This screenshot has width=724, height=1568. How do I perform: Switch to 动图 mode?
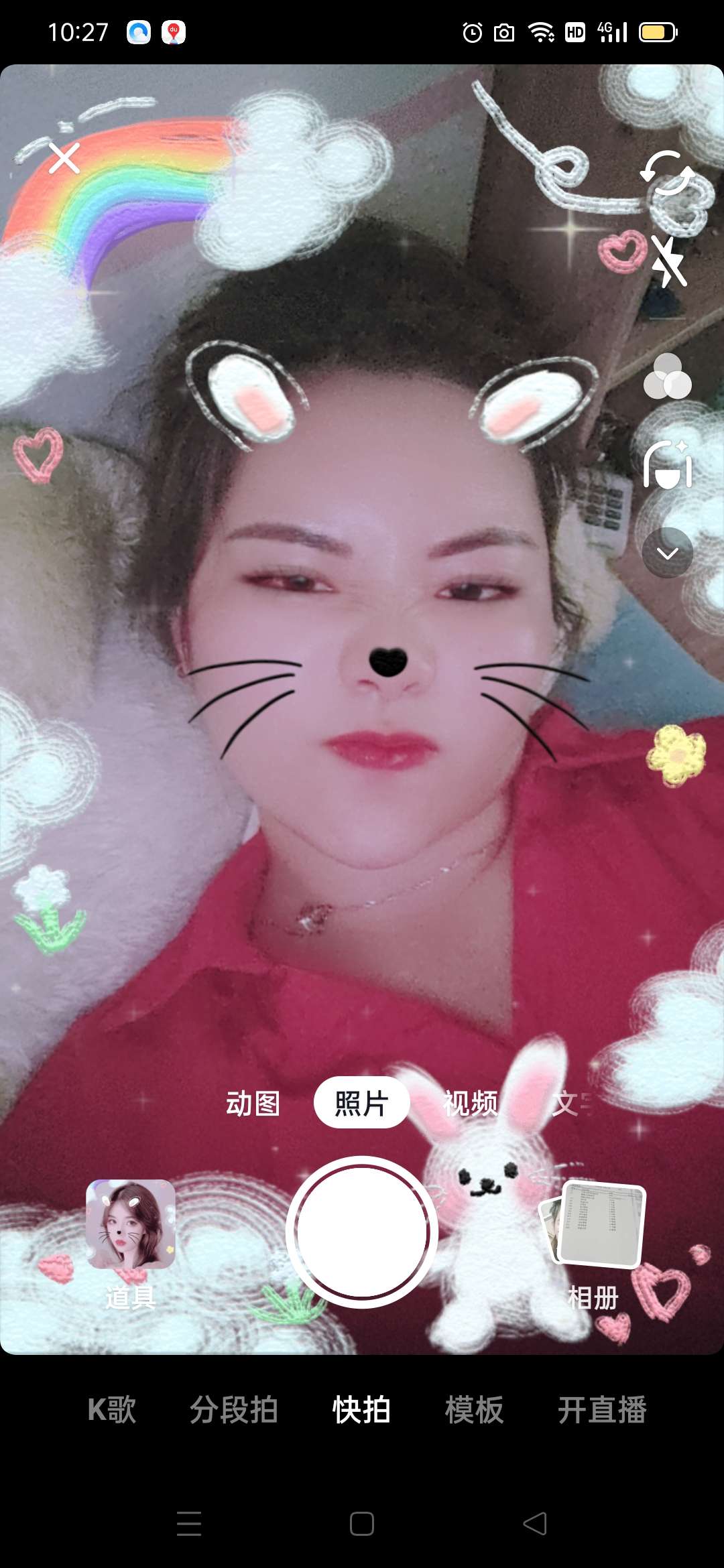coord(253,1103)
